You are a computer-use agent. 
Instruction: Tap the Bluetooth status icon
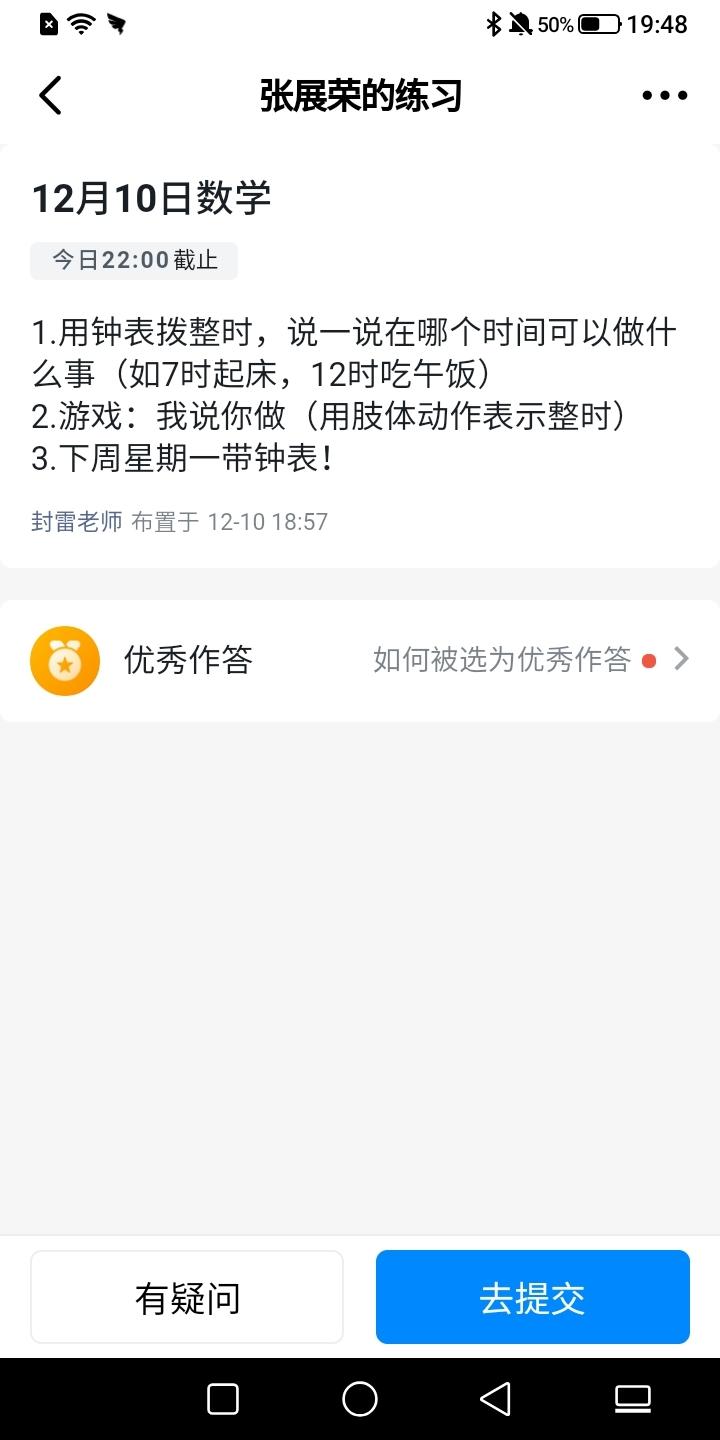point(495,23)
